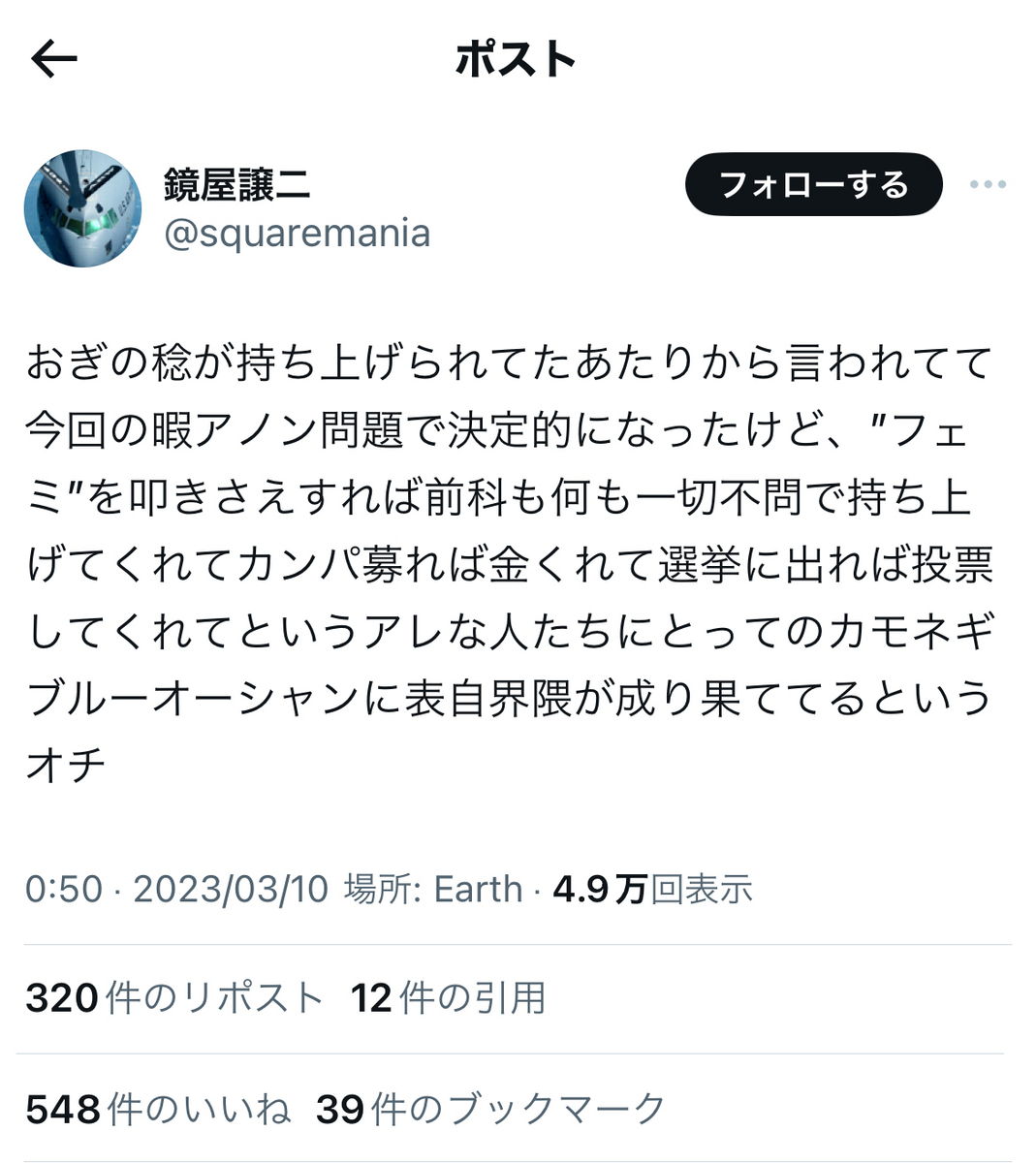The width and height of the screenshot is (1036, 1163).
Task: Open the three-dot overflow menu
Action: pos(988,184)
